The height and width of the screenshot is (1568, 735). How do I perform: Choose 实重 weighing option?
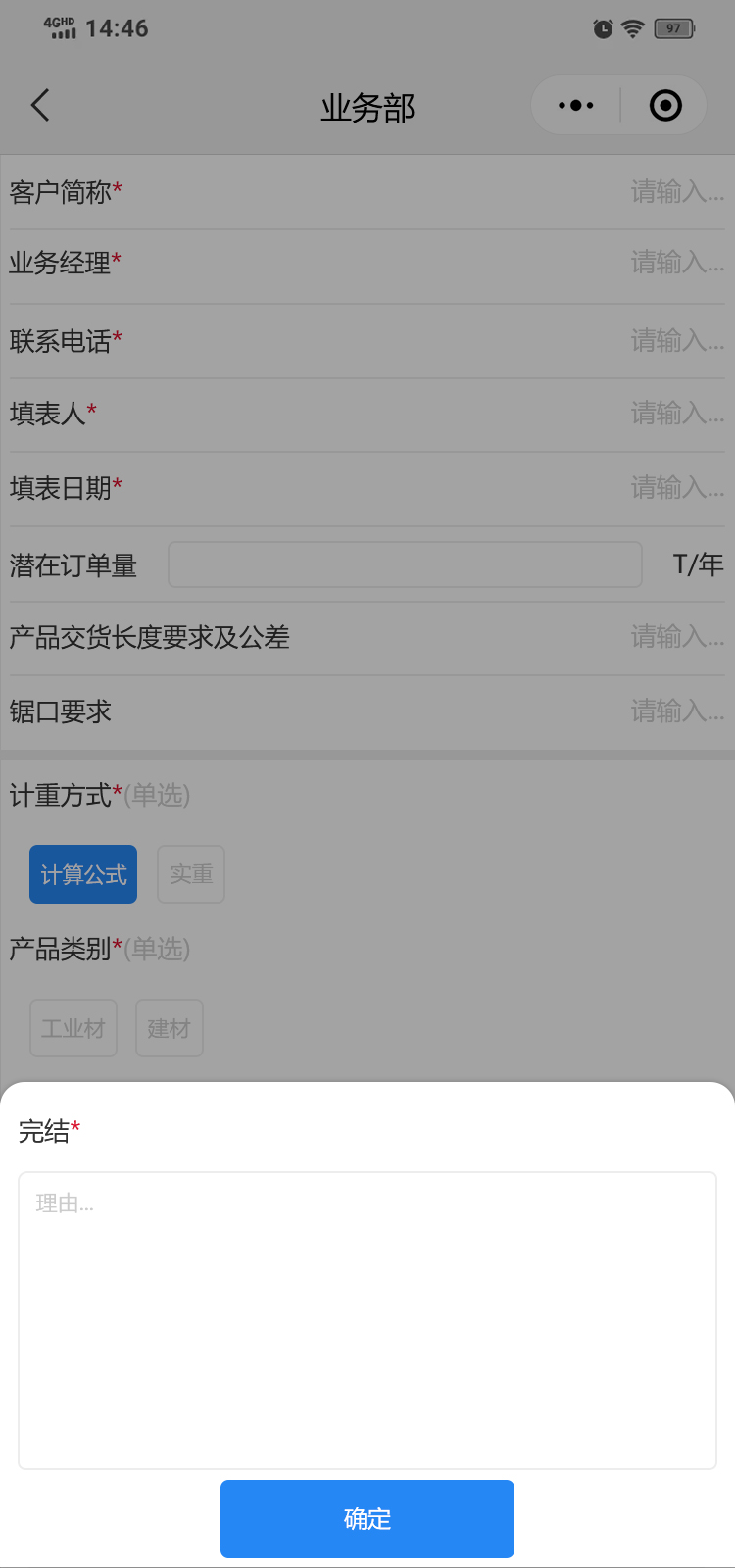click(x=191, y=874)
